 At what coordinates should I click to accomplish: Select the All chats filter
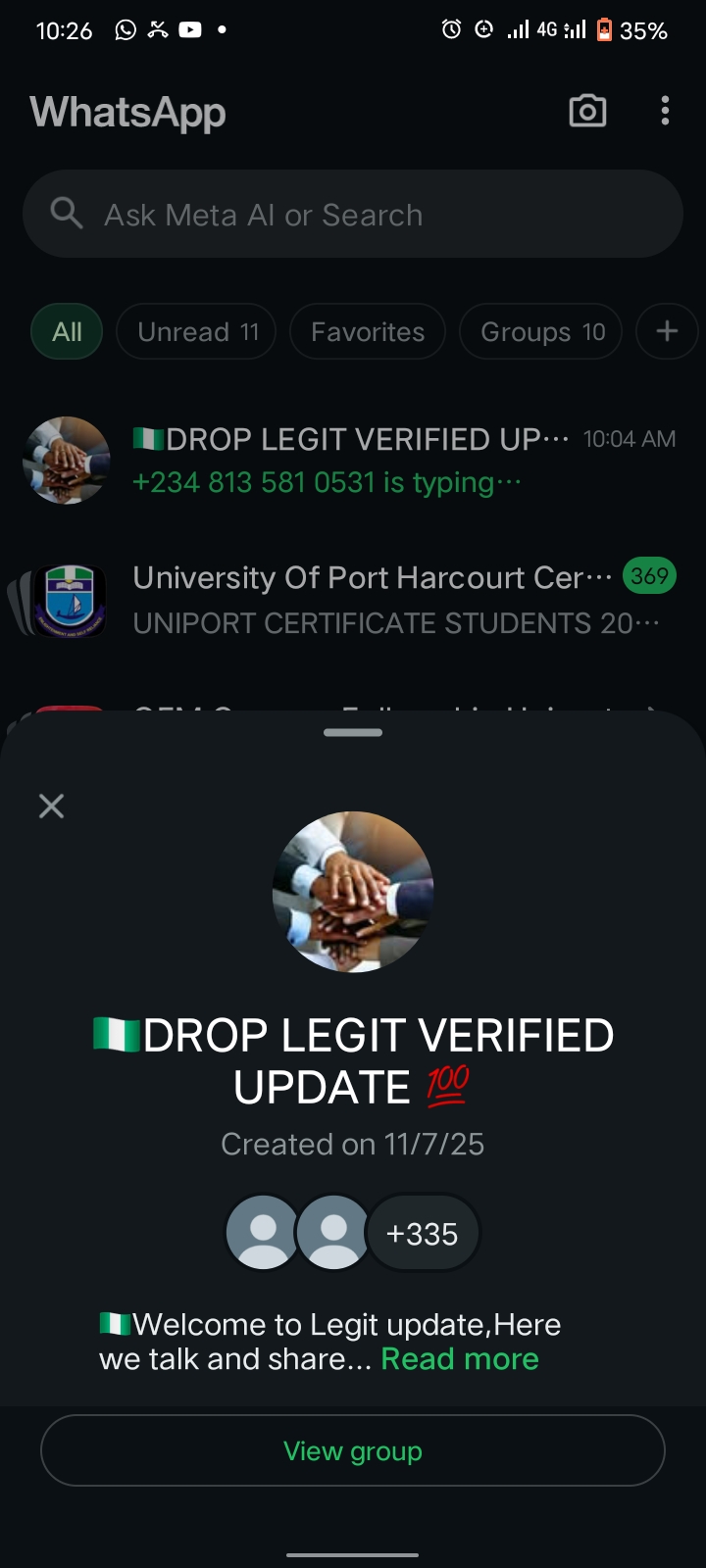click(x=67, y=332)
